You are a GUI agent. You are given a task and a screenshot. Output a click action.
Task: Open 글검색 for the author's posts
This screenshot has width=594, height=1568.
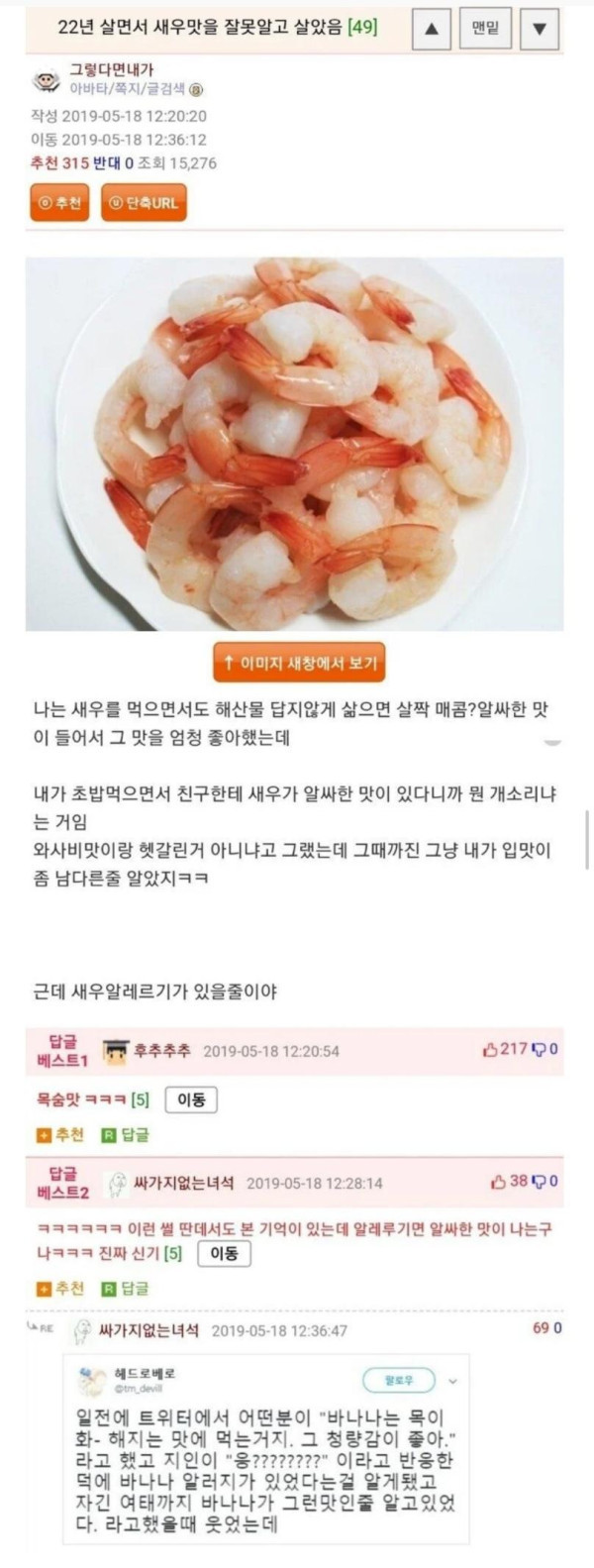[165, 89]
